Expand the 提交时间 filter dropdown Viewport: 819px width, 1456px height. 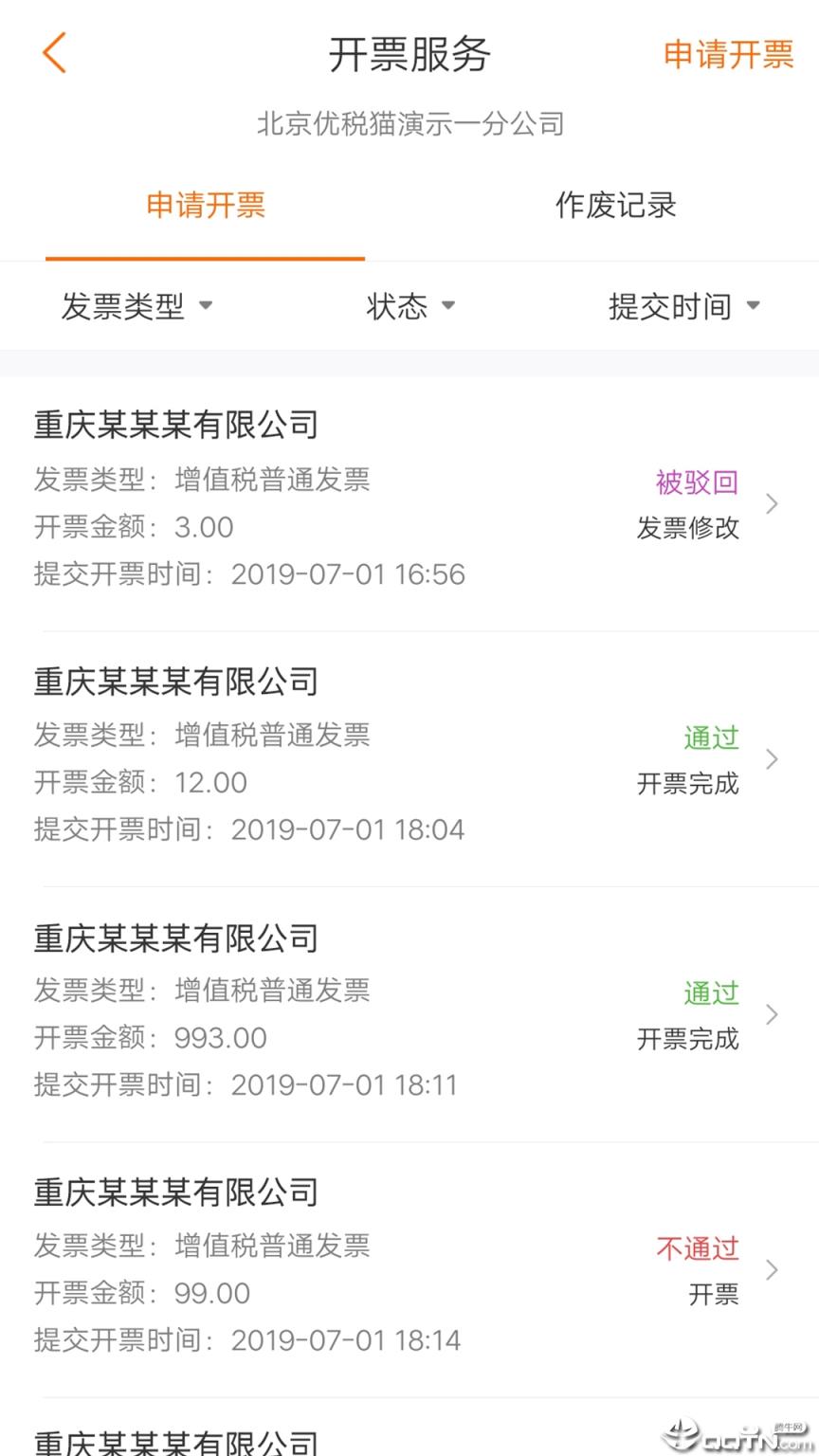pyautogui.click(x=683, y=306)
